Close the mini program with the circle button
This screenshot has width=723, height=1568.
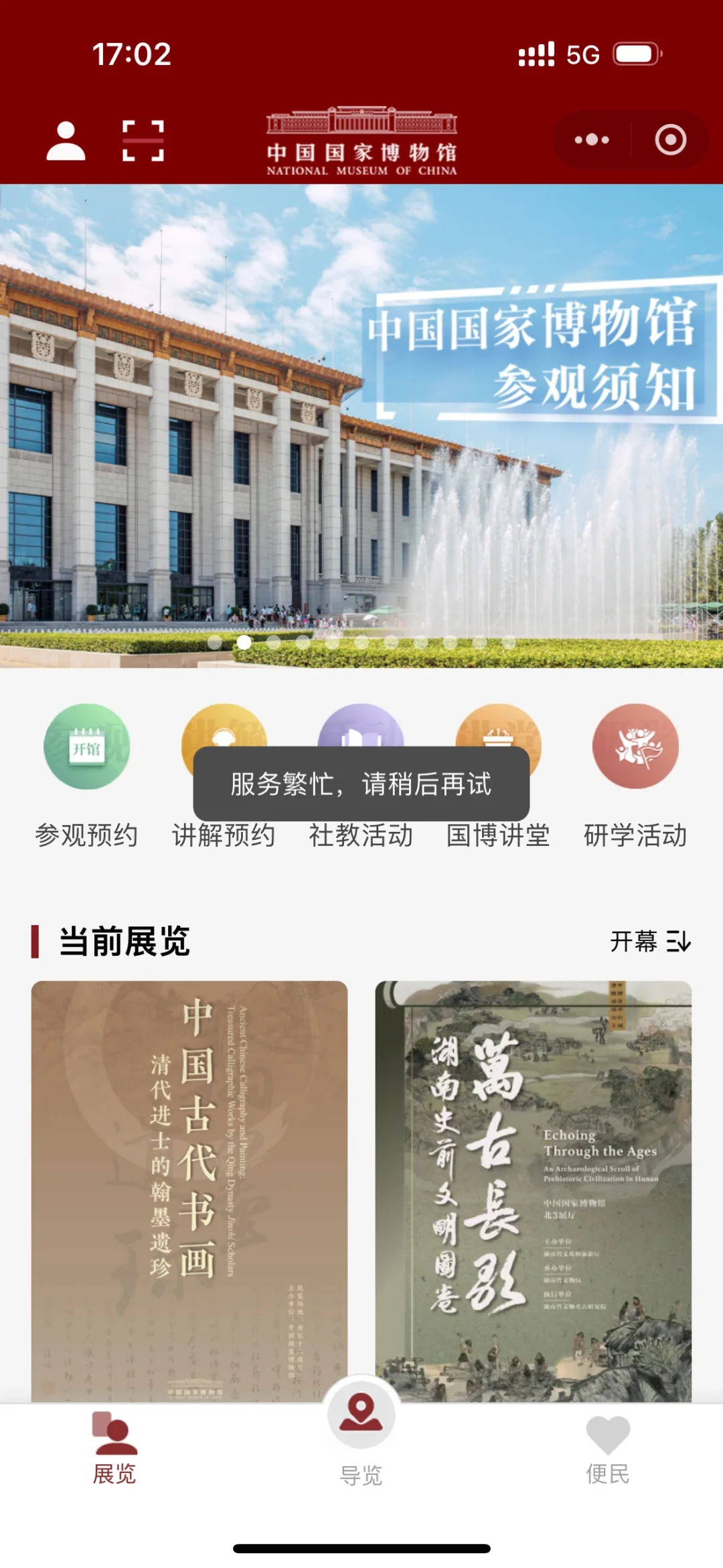click(670, 140)
